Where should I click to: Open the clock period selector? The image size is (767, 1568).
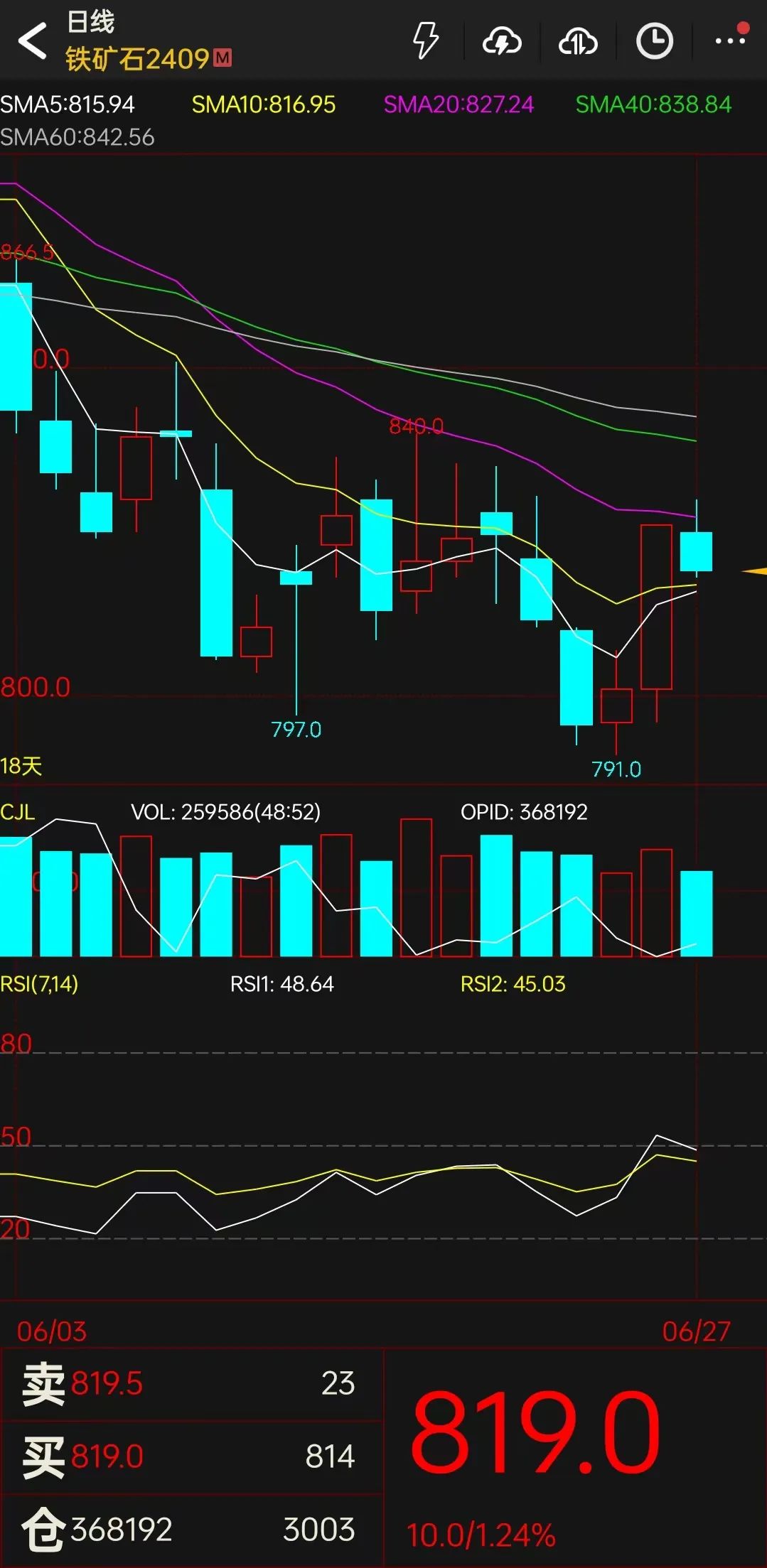pyautogui.click(x=654, y=41)
